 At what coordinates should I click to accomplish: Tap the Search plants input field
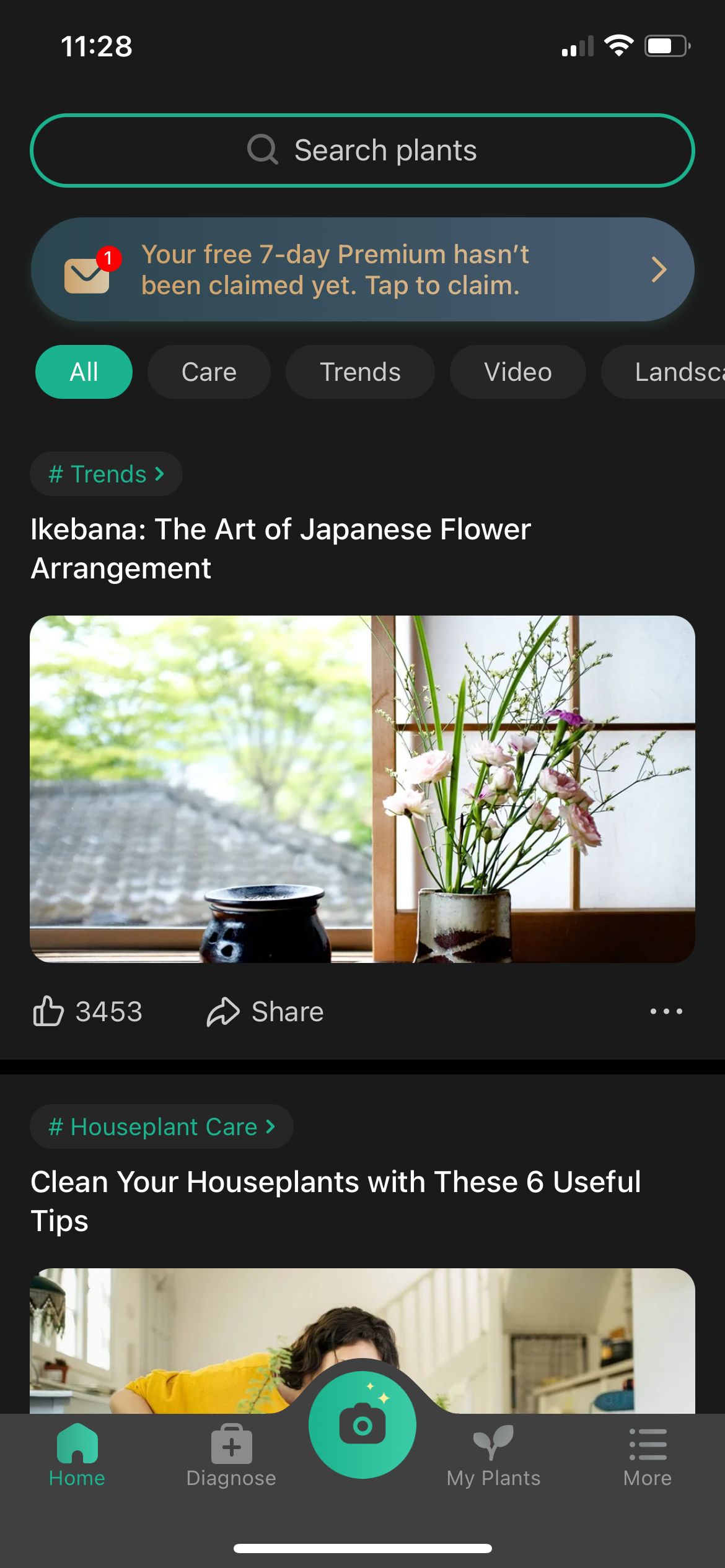tap(362, 150)
